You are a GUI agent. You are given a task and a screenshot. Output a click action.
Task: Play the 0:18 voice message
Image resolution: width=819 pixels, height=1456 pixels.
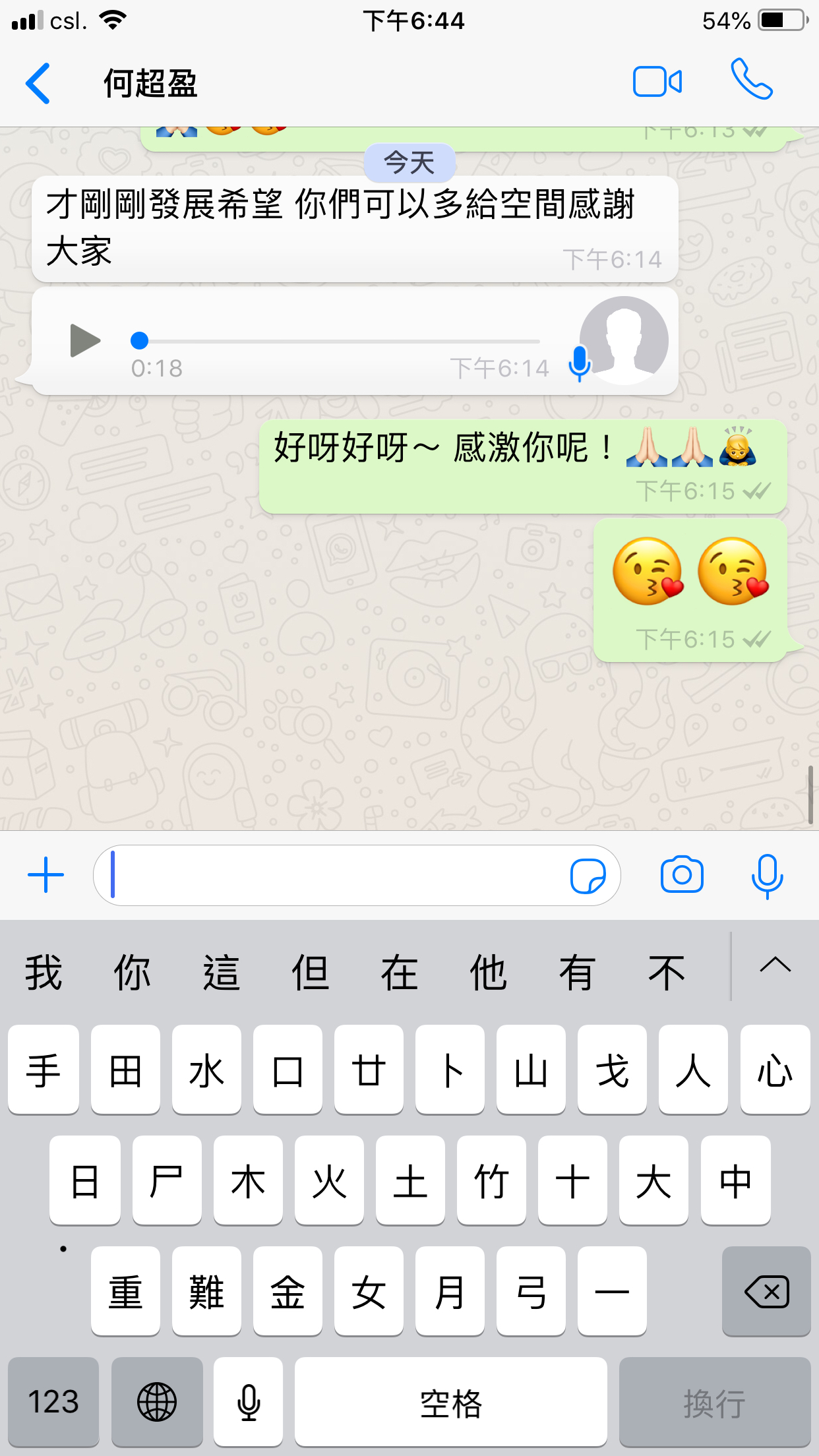tap(84, 341)
